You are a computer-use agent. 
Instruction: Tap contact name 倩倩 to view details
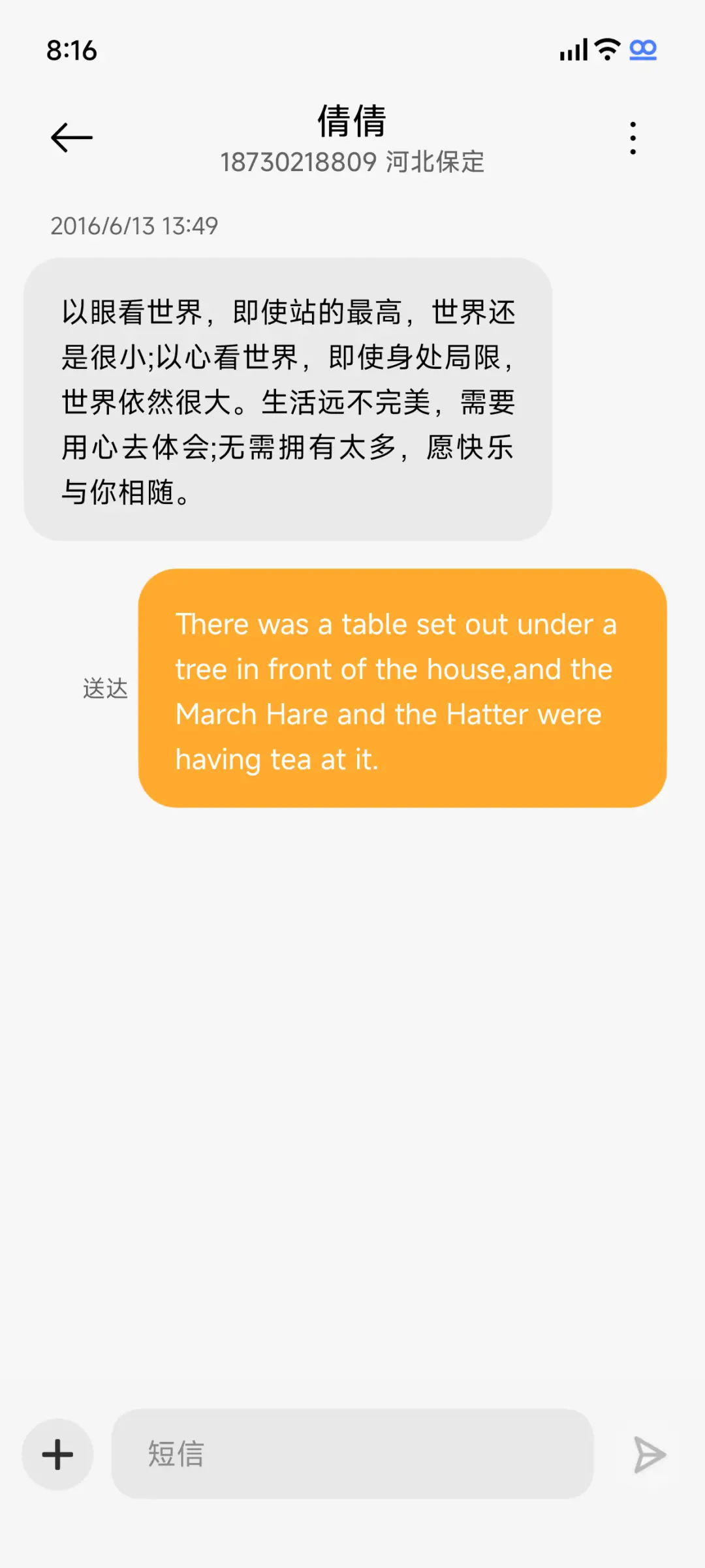coord(351,121)
